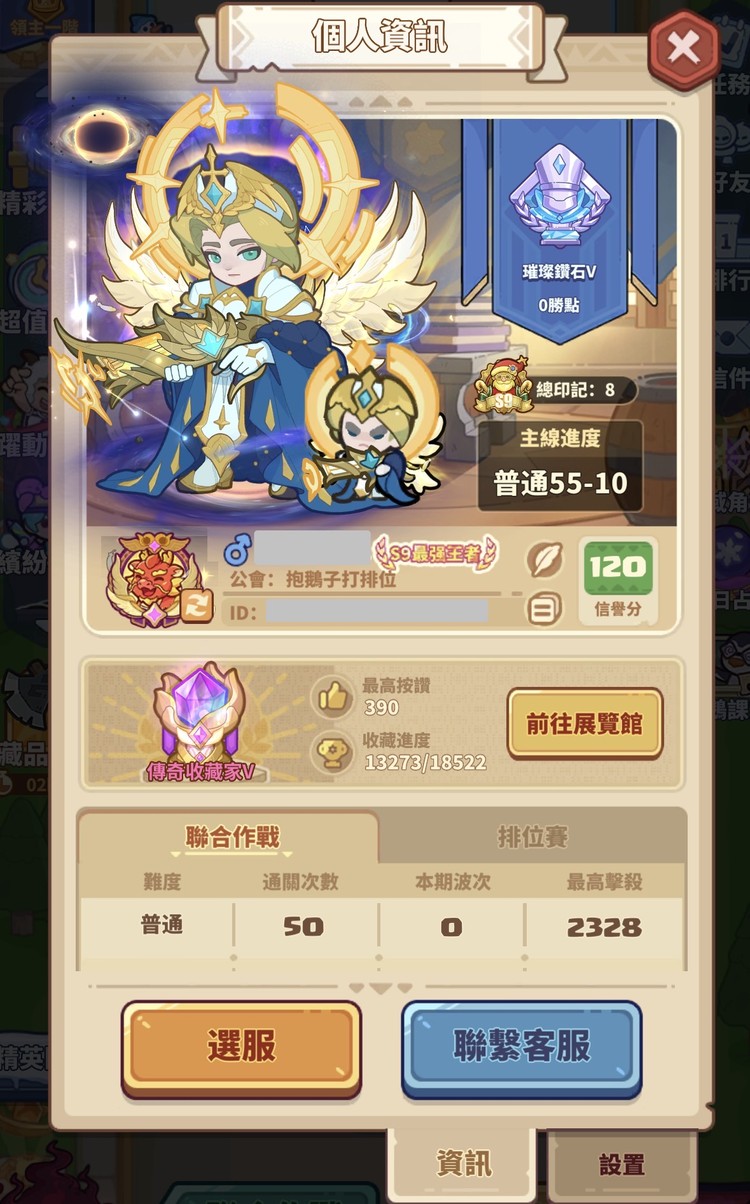Stay on the 聯合作戰 tab
Viewport: 750px width, 1204px height.
click(x=230, y=834)
